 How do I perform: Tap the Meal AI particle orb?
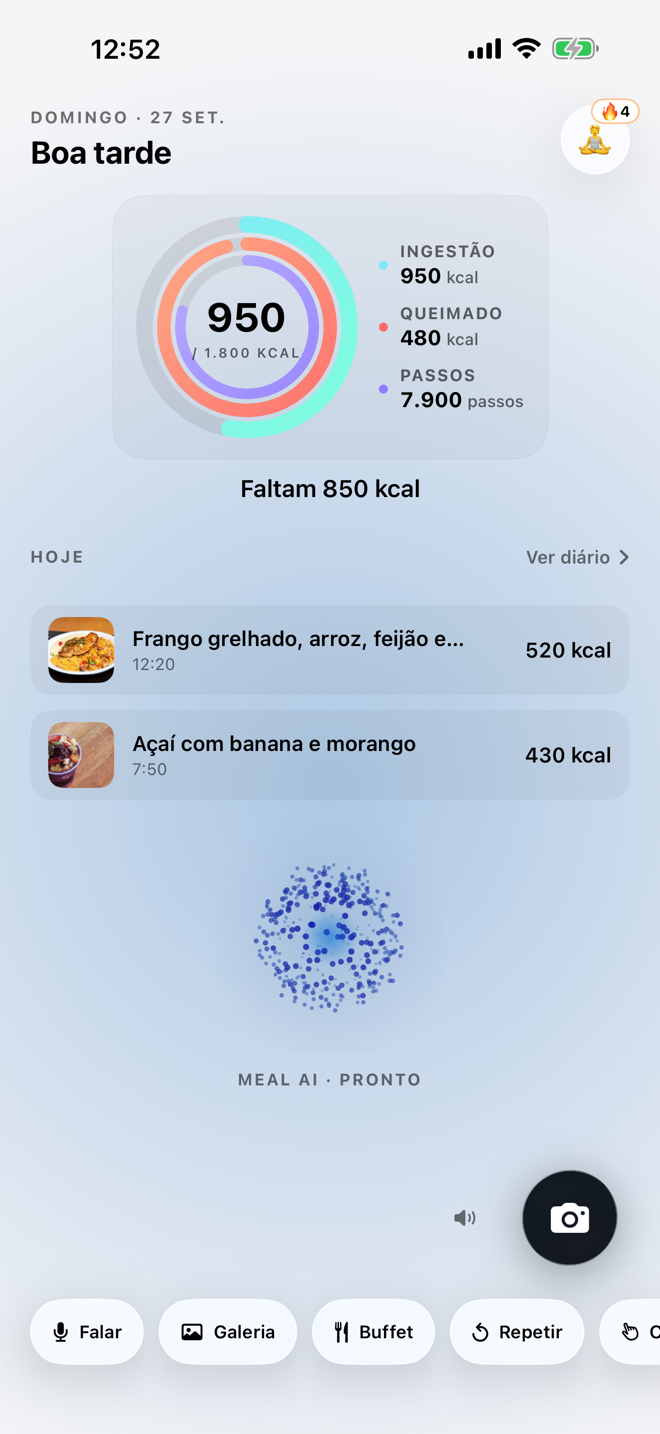(x=329, y=938)
